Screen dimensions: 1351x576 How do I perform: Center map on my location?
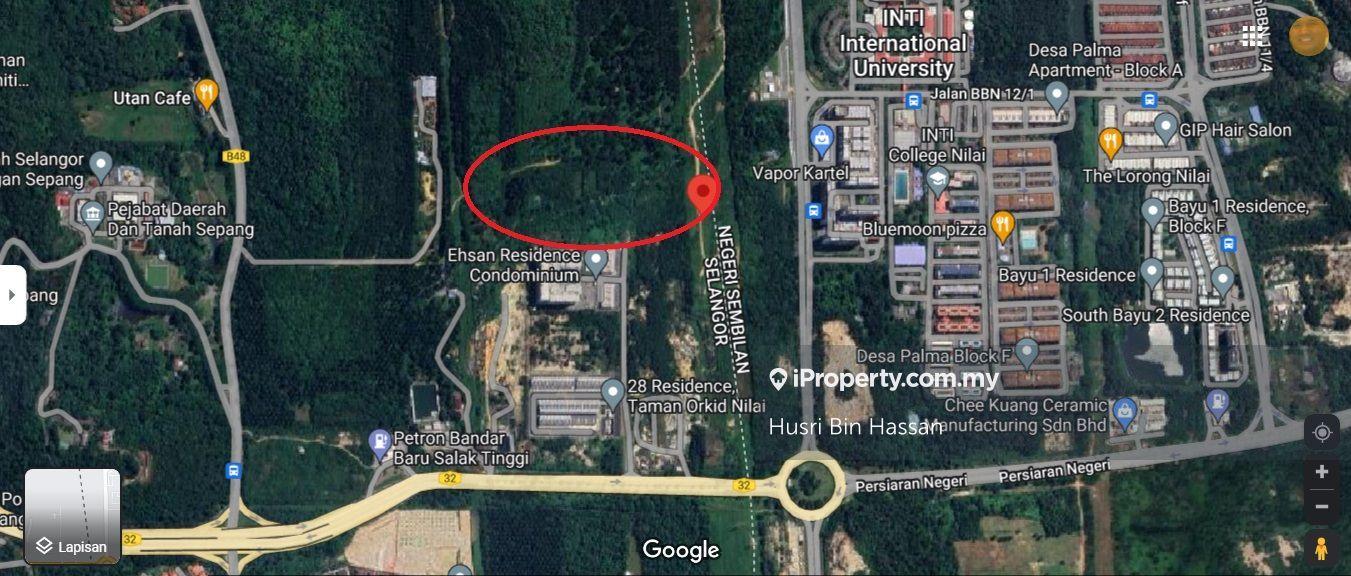[x=1321, y=432]
